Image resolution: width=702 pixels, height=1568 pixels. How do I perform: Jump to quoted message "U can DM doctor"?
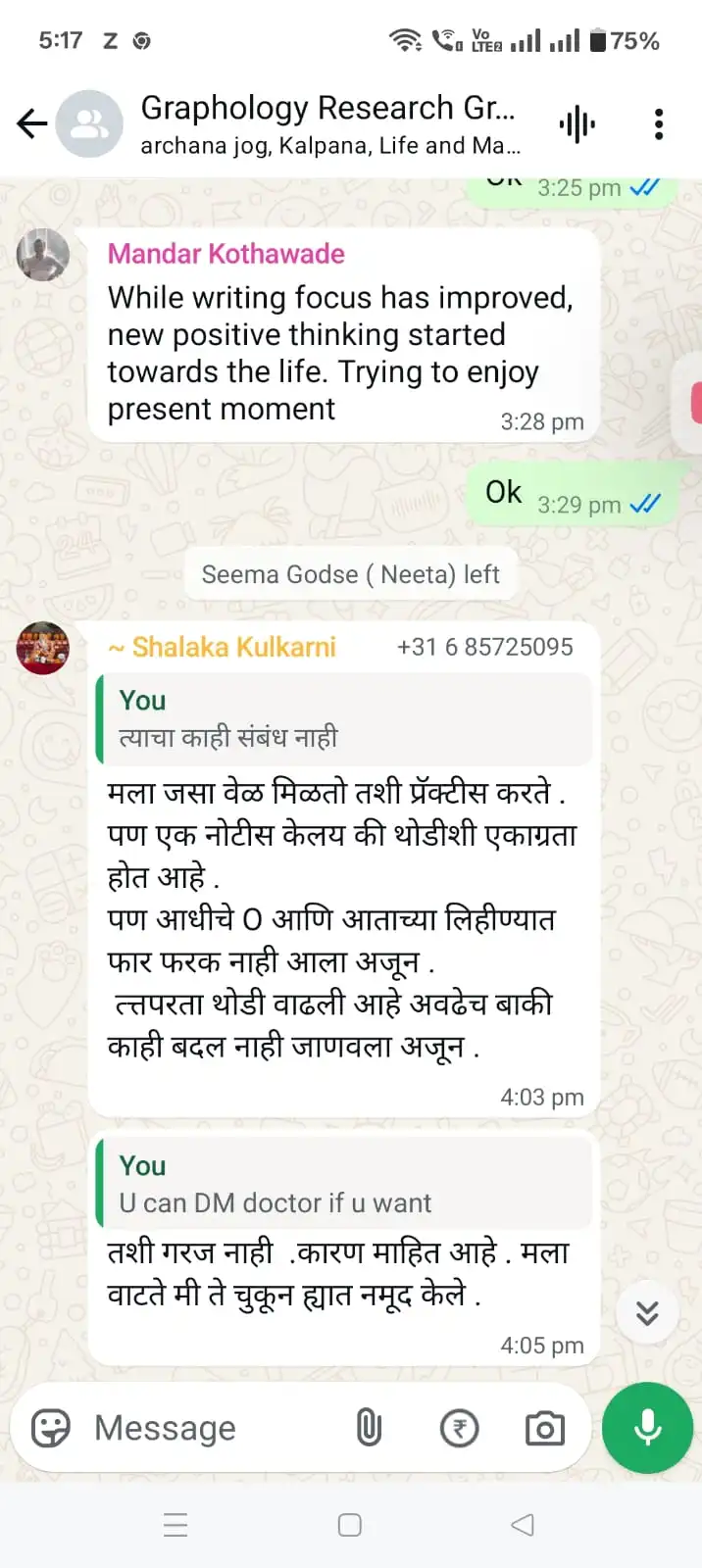point(345,1184)
